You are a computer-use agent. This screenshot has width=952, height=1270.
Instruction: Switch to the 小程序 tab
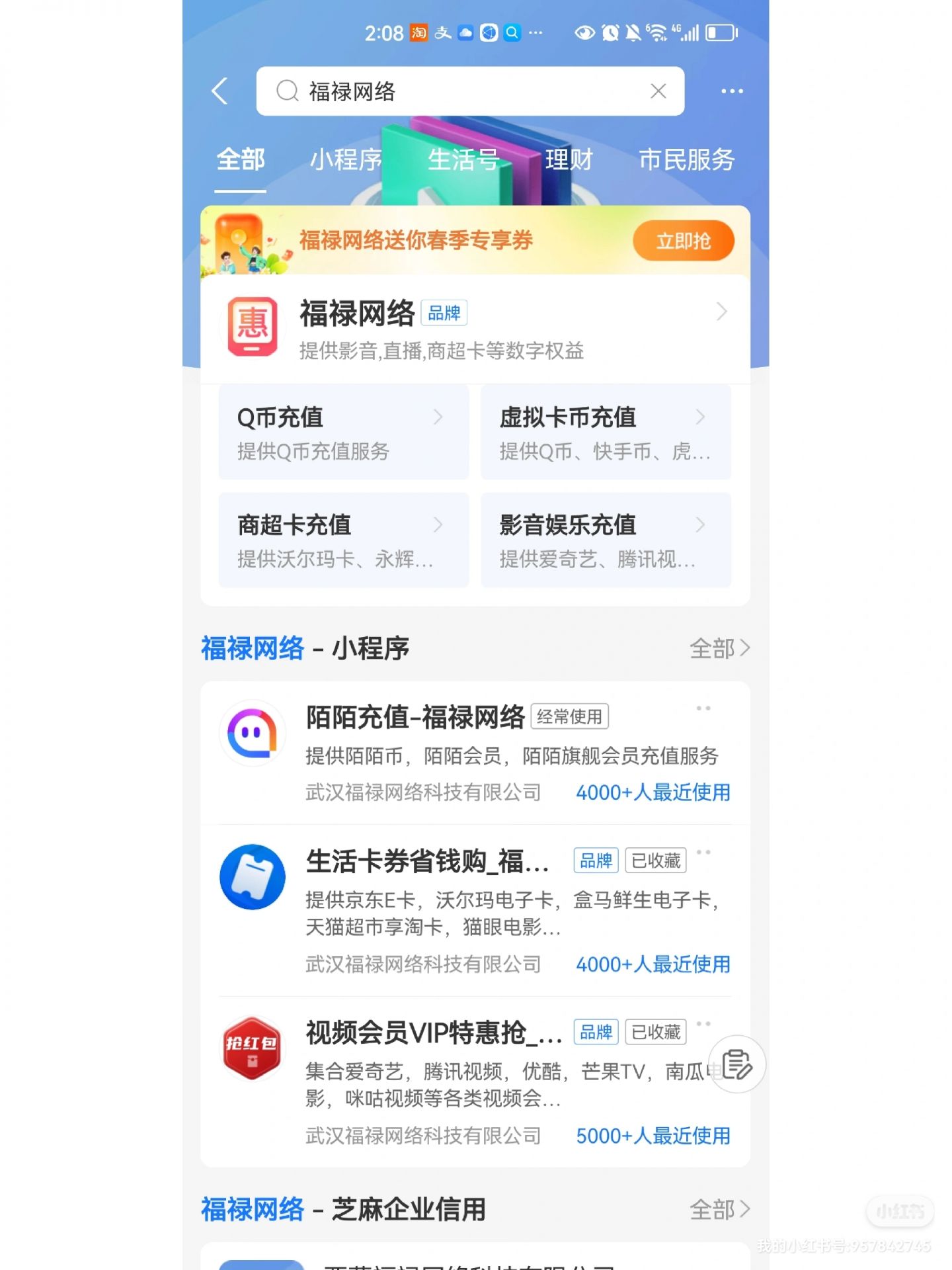tap(346, 160)
